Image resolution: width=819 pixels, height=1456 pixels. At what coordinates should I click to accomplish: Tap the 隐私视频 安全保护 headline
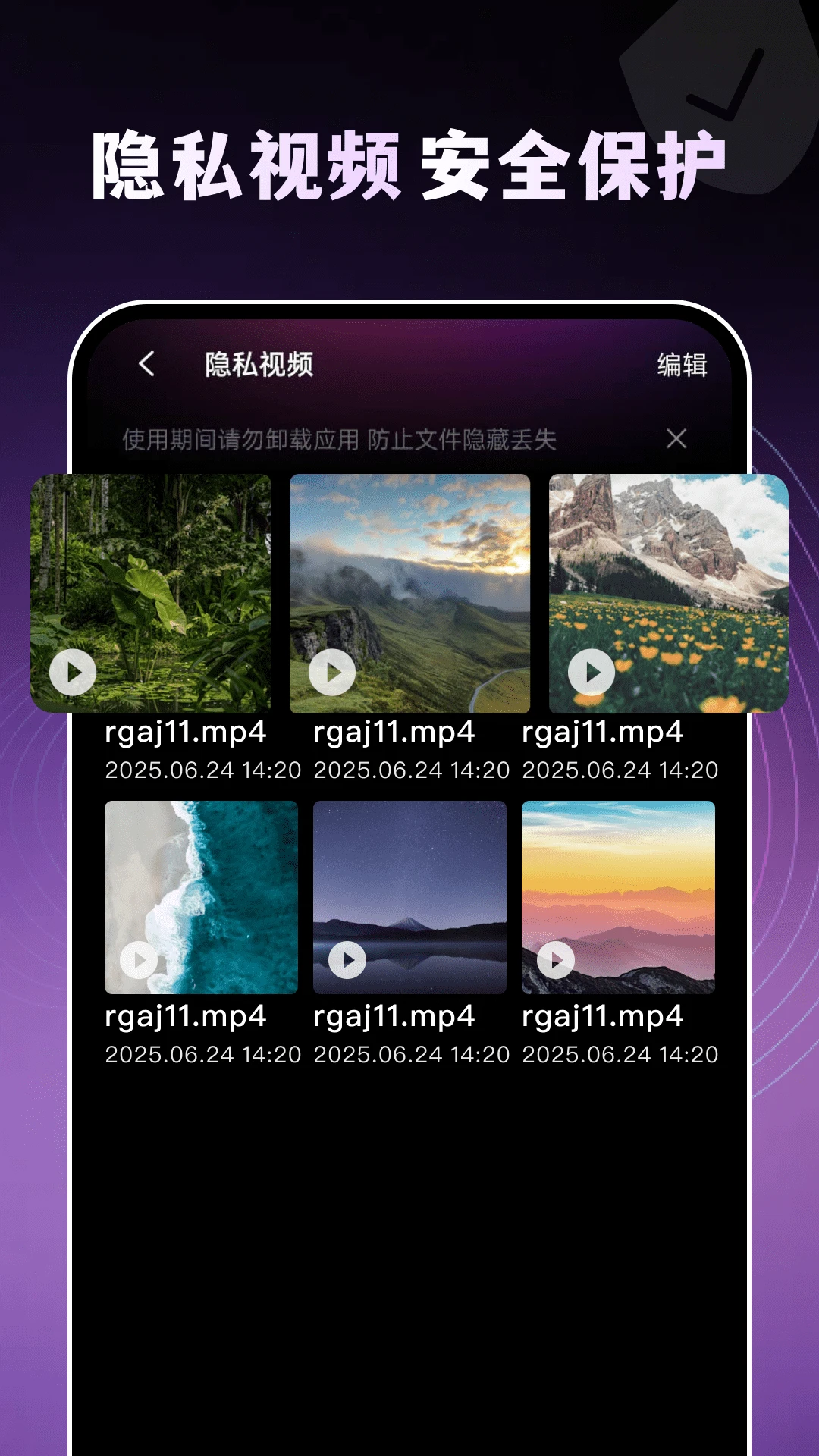(409, 163)
